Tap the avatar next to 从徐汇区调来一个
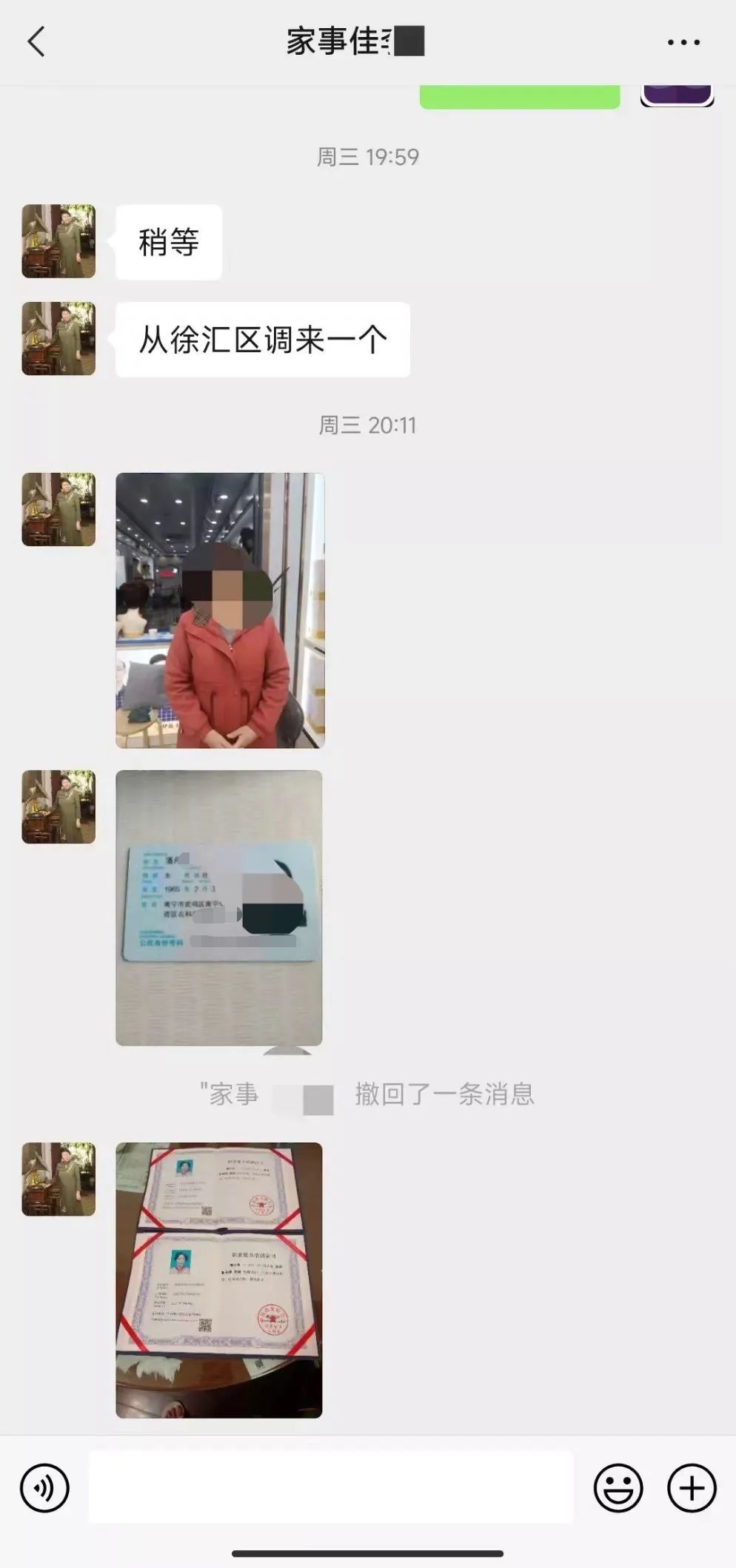This screenshot has width=736, height=1568. pyautogui.click(x=58, y=338)
